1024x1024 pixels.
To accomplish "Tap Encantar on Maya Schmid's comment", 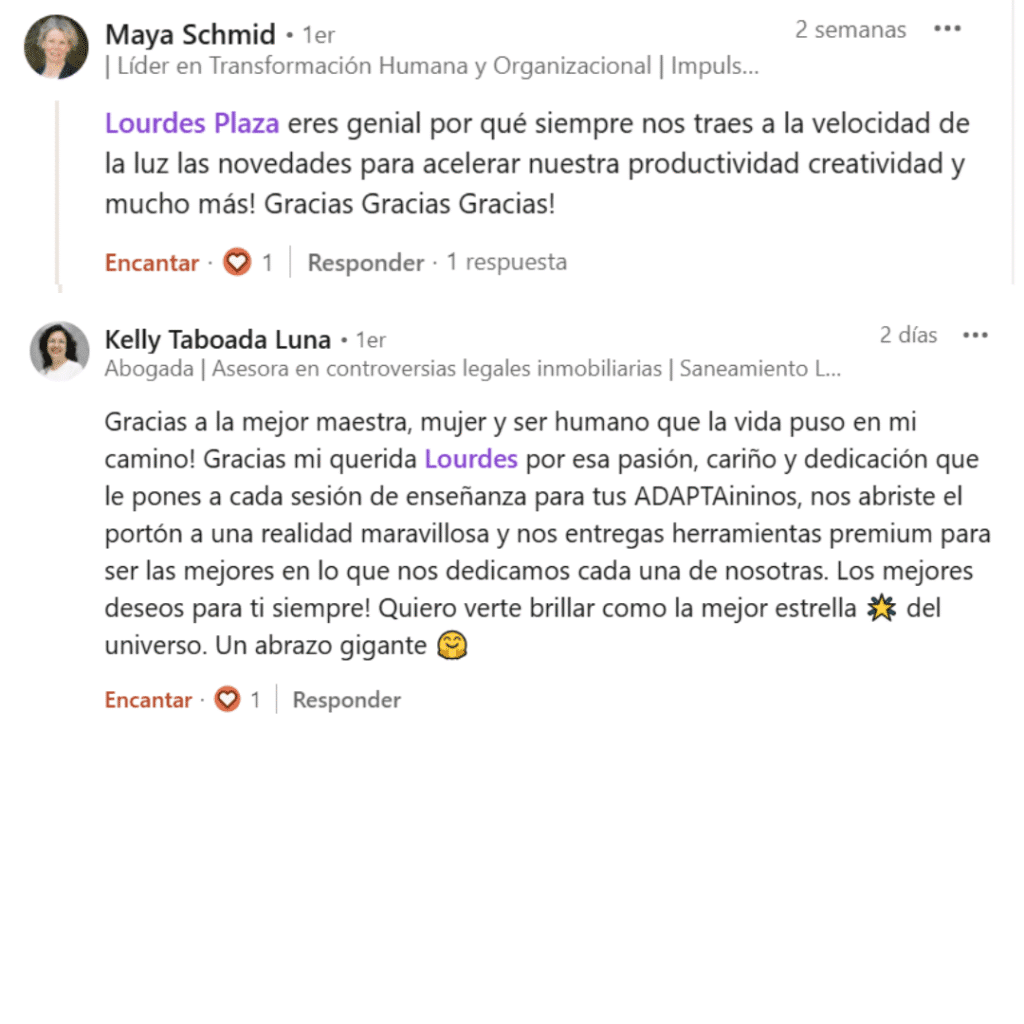I will 152,263.
